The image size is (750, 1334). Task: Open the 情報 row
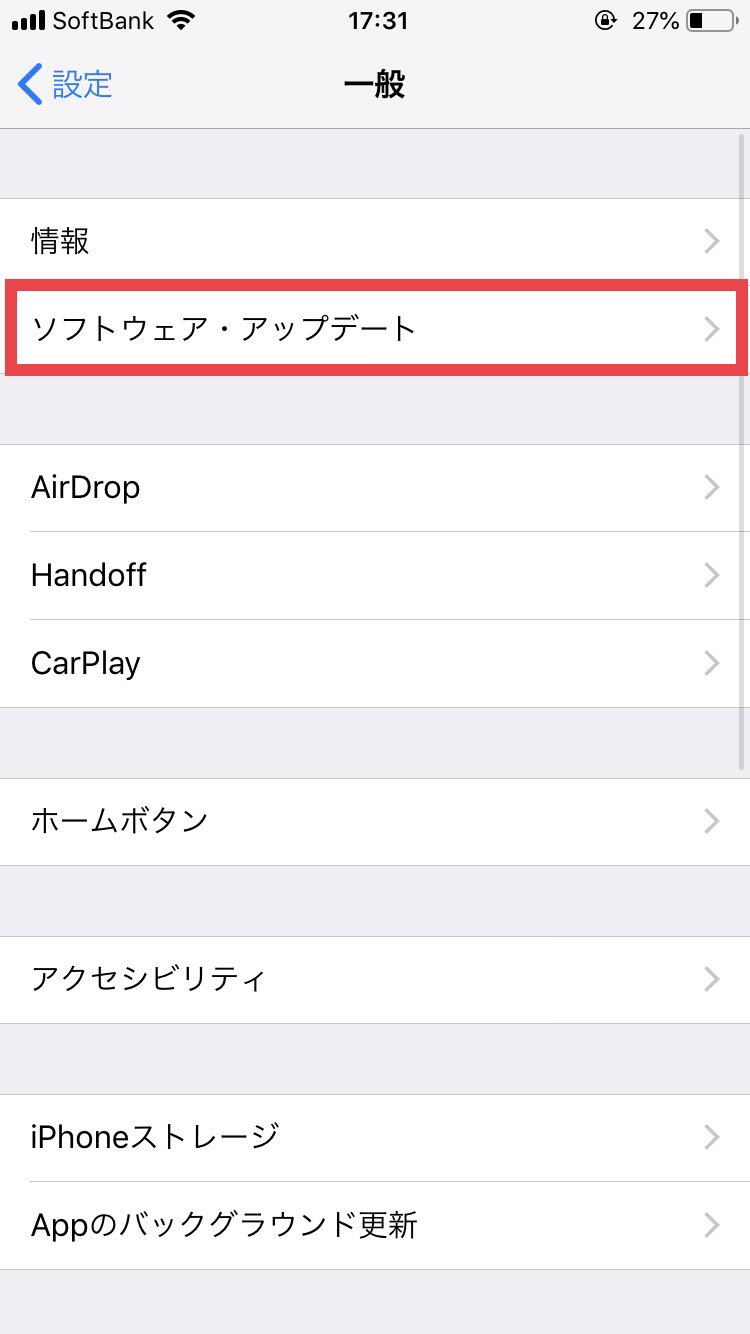pyautogui.click(x=374, y=241)
